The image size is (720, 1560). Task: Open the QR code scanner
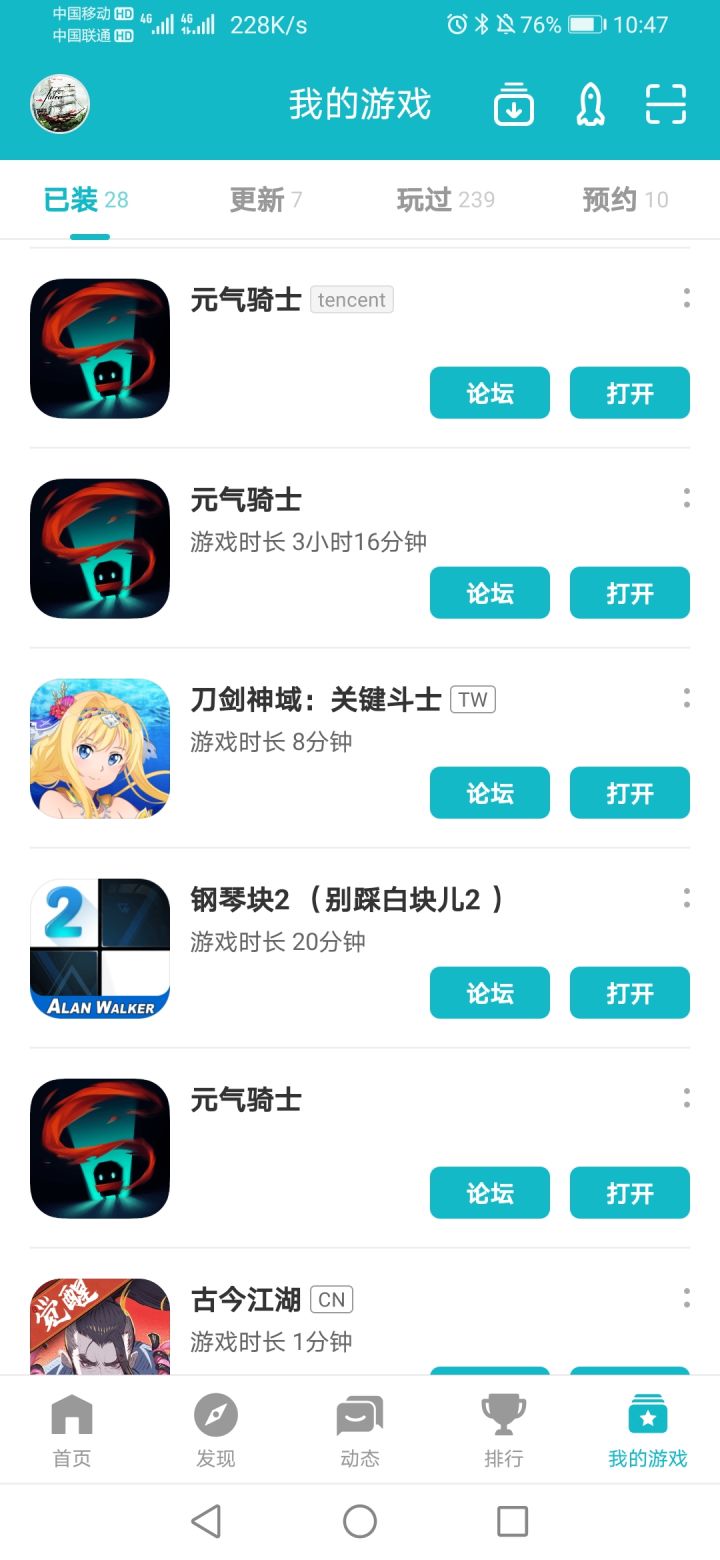tap(666, 104)
